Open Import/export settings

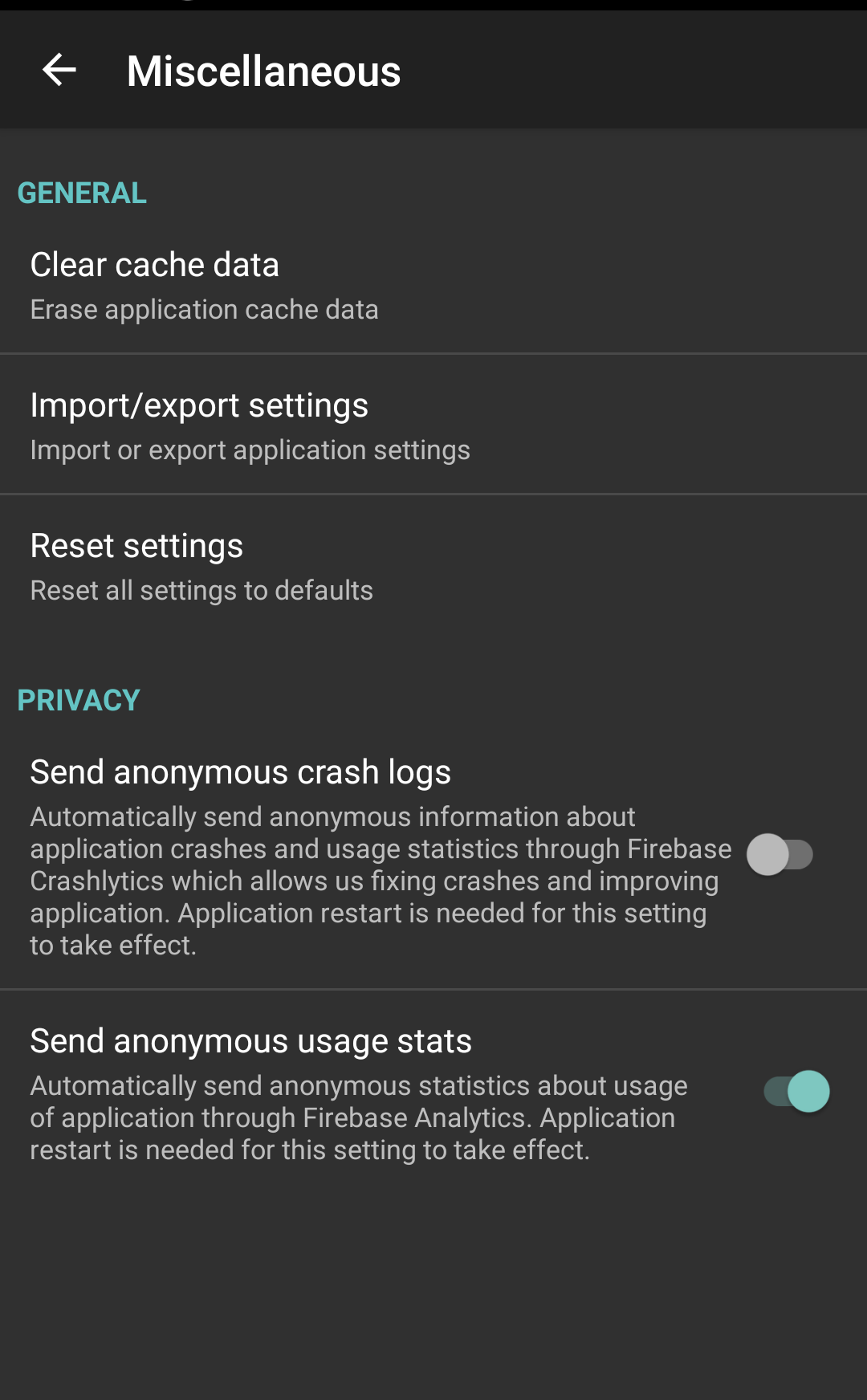pos(433,425)
